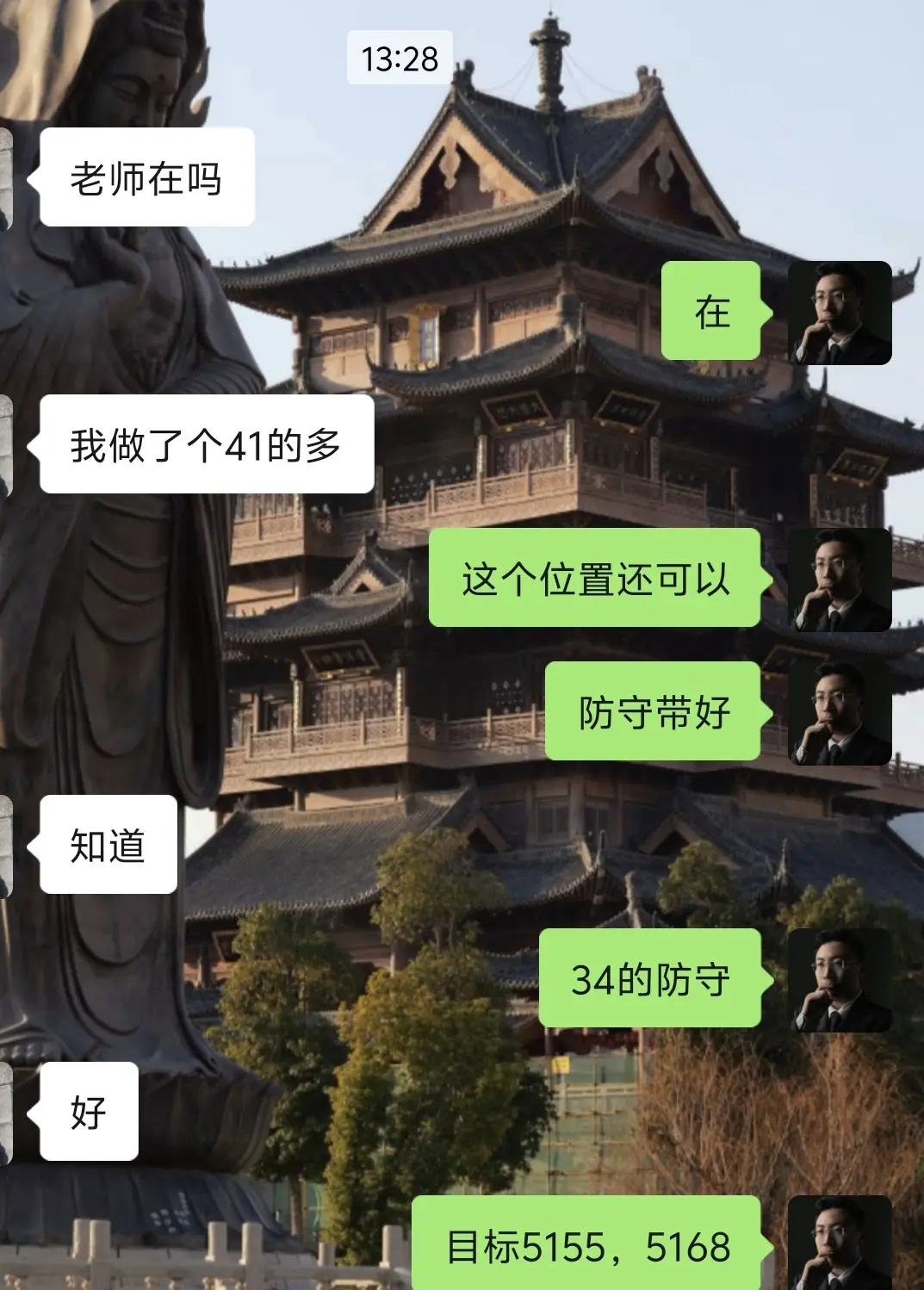Open the sender avatar next to "好"

[x=7, y=1111]
